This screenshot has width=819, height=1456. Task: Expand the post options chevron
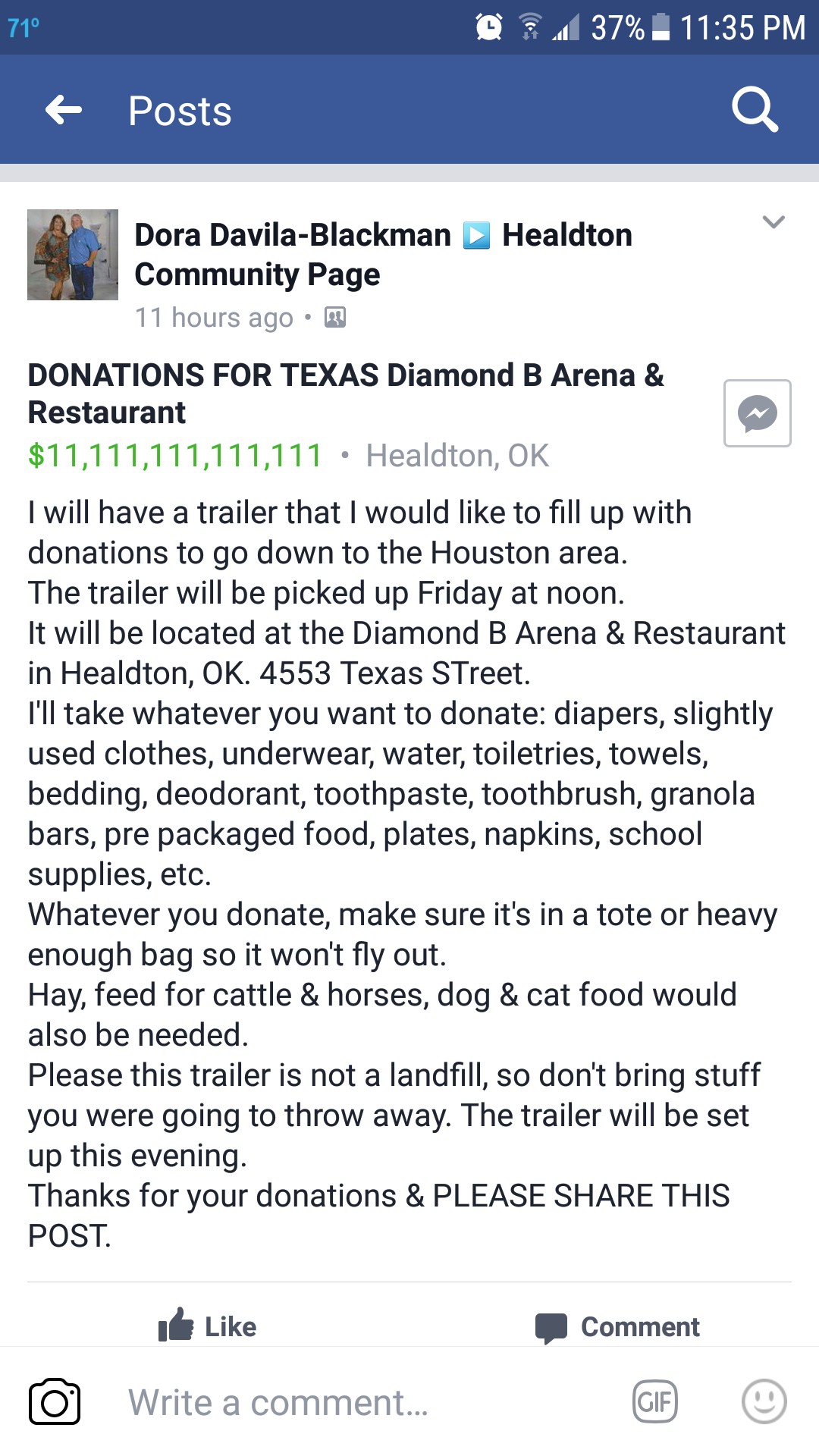click(773, 222)
